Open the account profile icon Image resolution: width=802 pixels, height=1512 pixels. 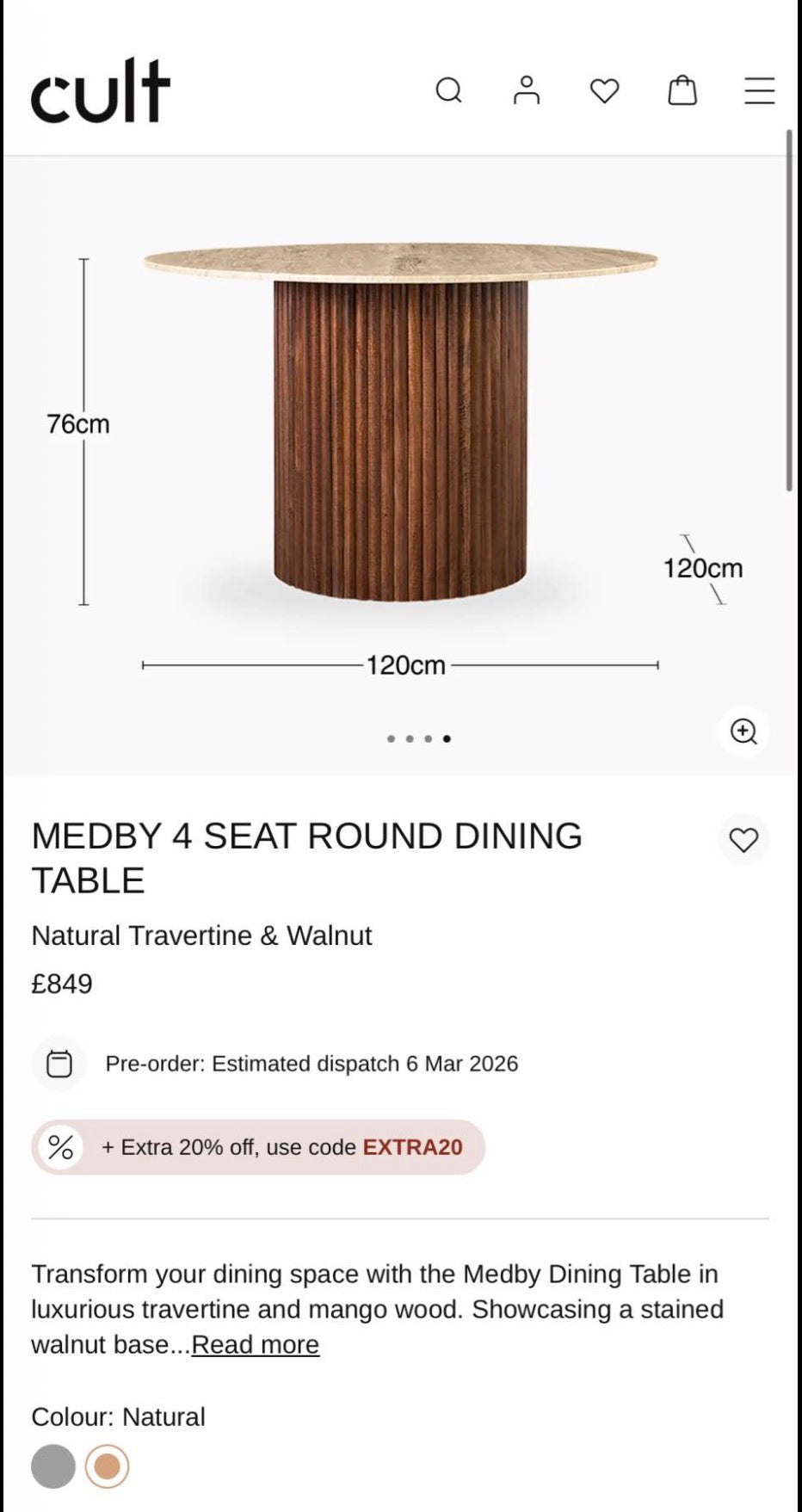coord(527,90)
